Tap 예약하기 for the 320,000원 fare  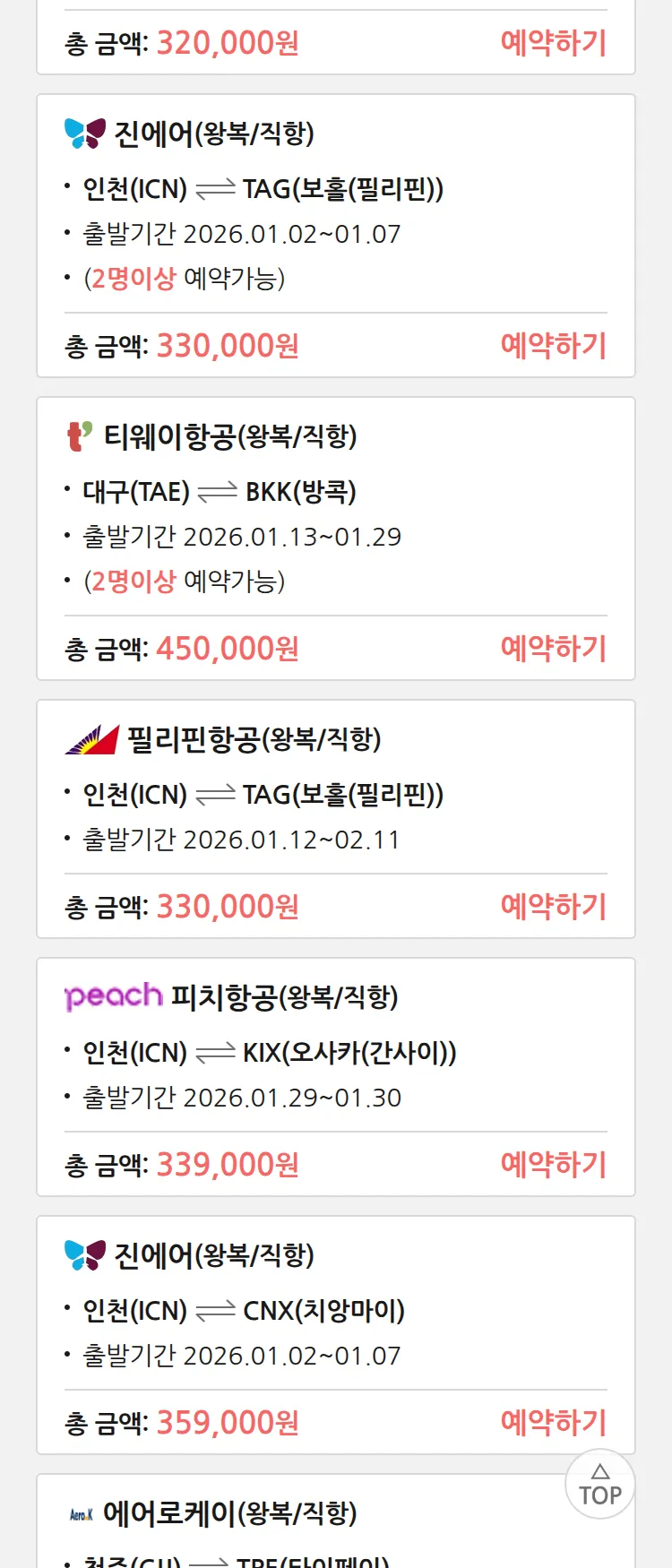pyautogui.click(x=553, y=43)
